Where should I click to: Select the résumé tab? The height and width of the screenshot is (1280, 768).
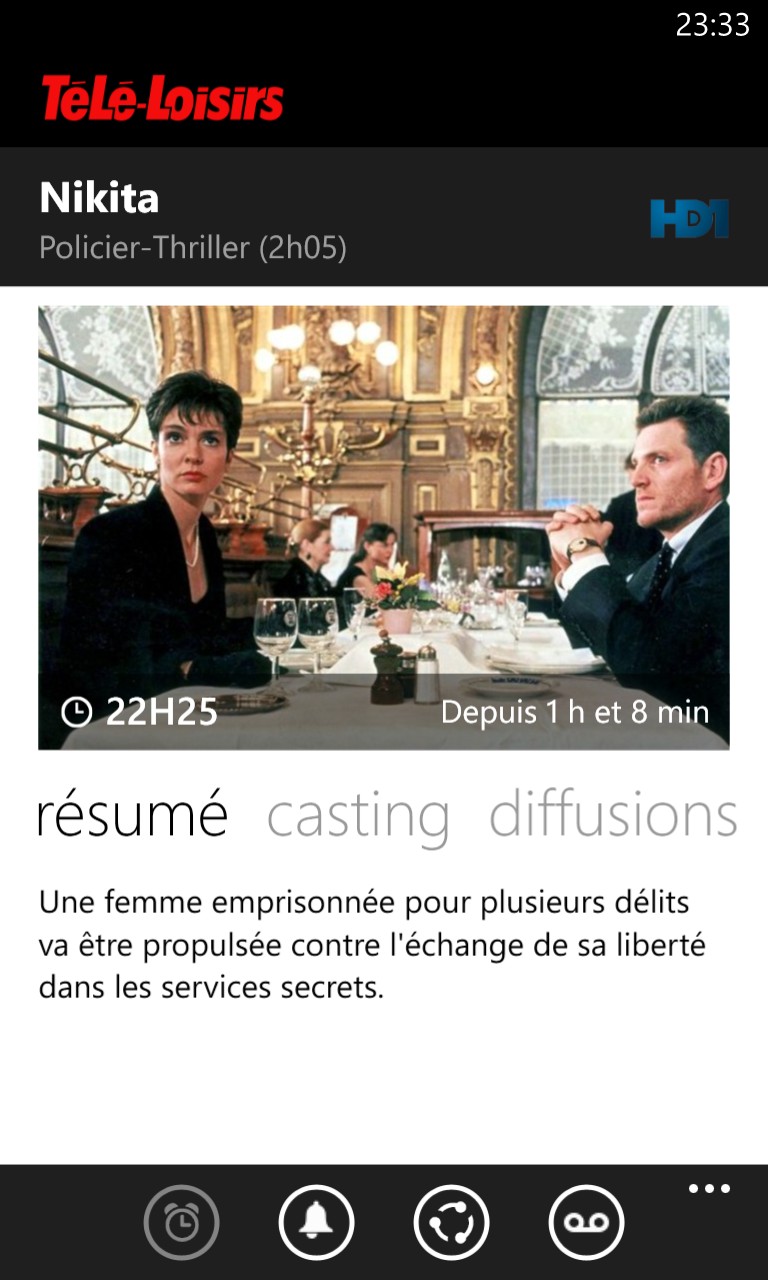(x=133, y=814)
